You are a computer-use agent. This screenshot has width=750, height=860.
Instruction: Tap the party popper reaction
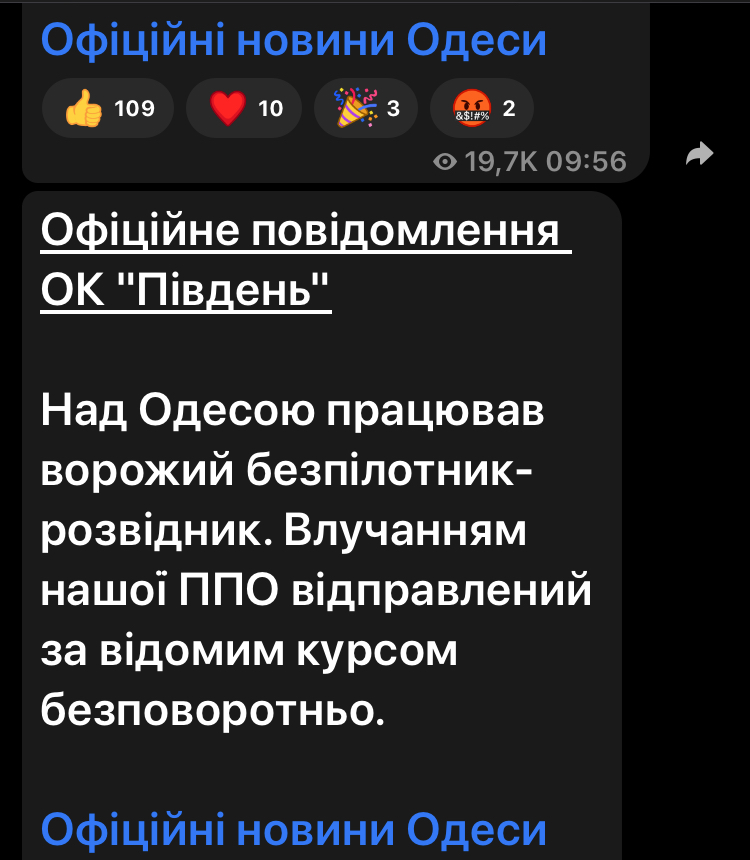[366, 108]
